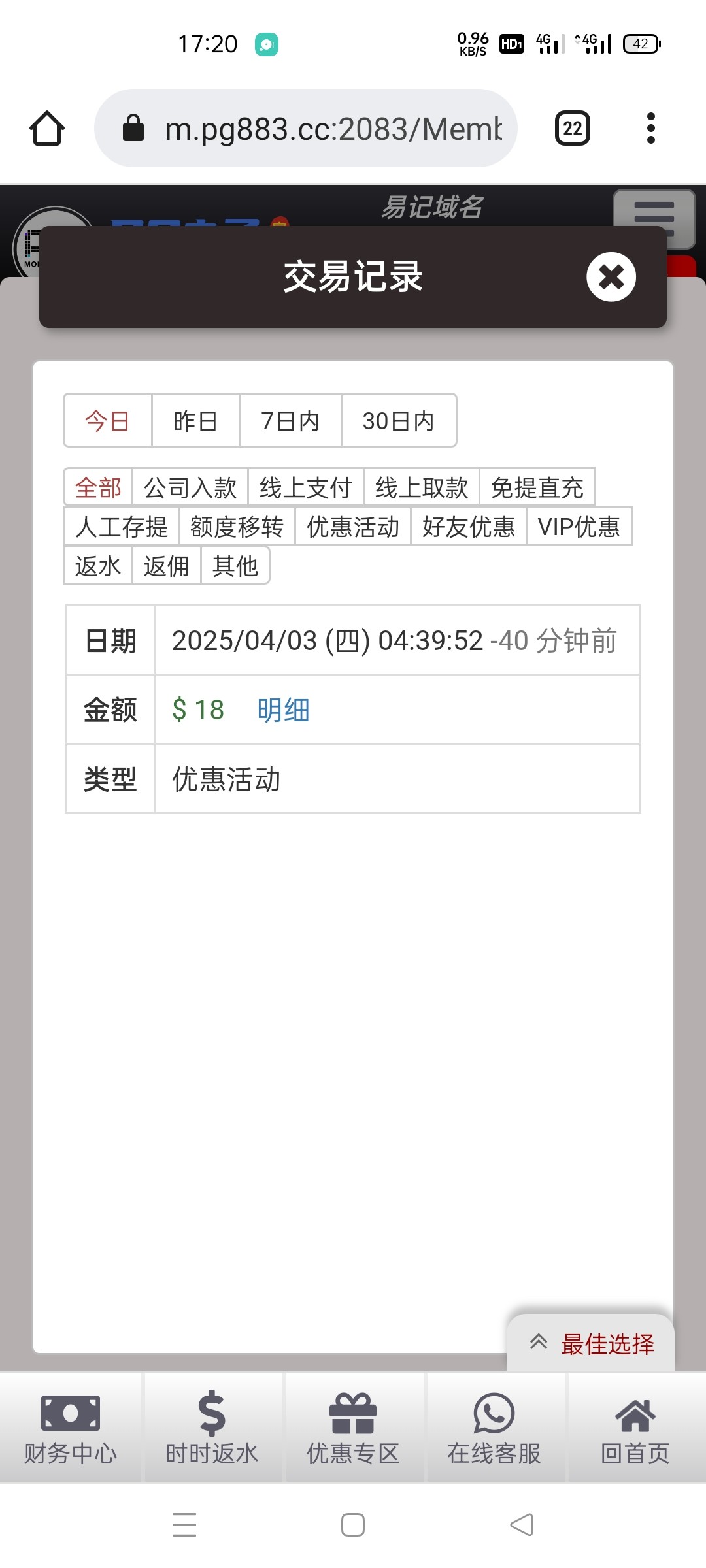Close the 交易记录 dialog
This screenshot has height=1568, width=706.
pyautogui.click(x=611, y=277)
